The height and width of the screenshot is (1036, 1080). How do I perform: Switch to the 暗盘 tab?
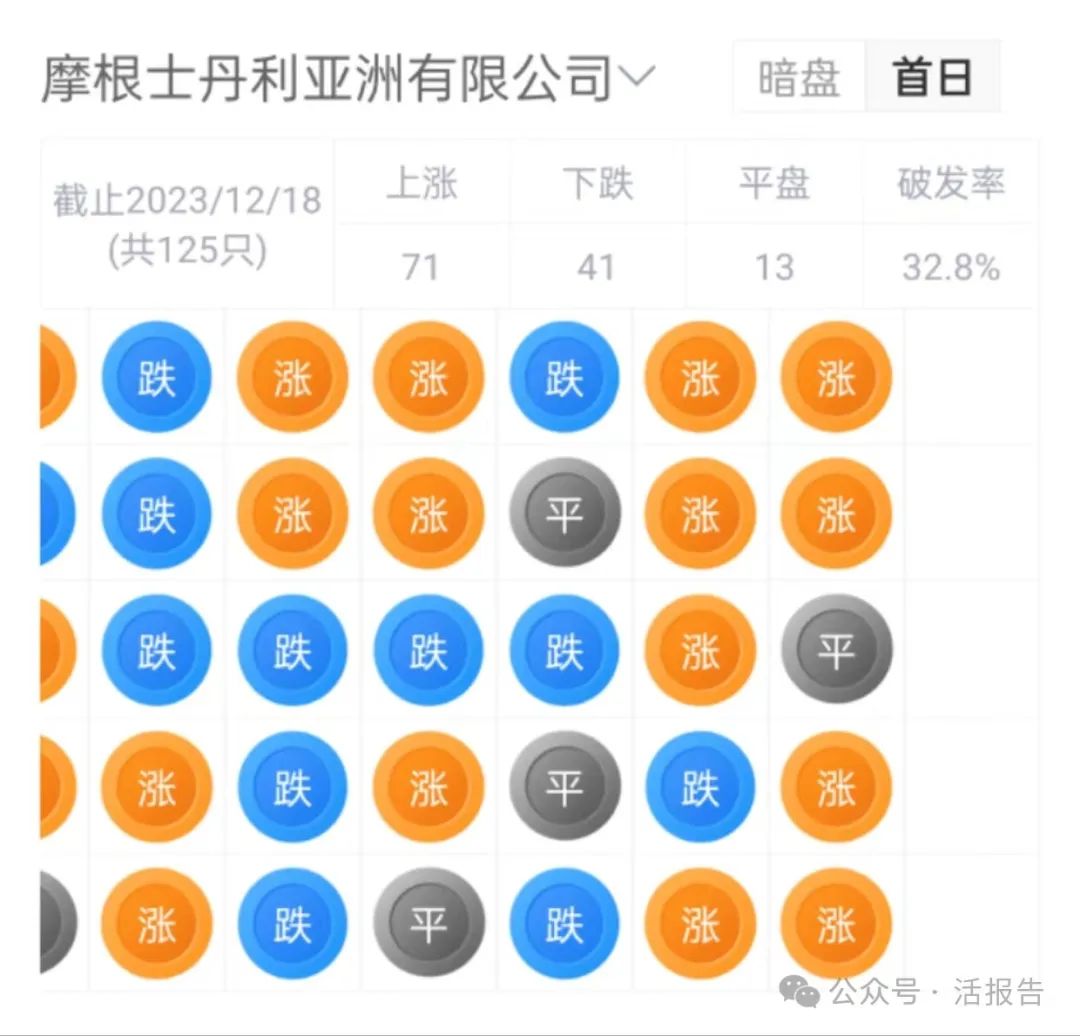(799, 78)
